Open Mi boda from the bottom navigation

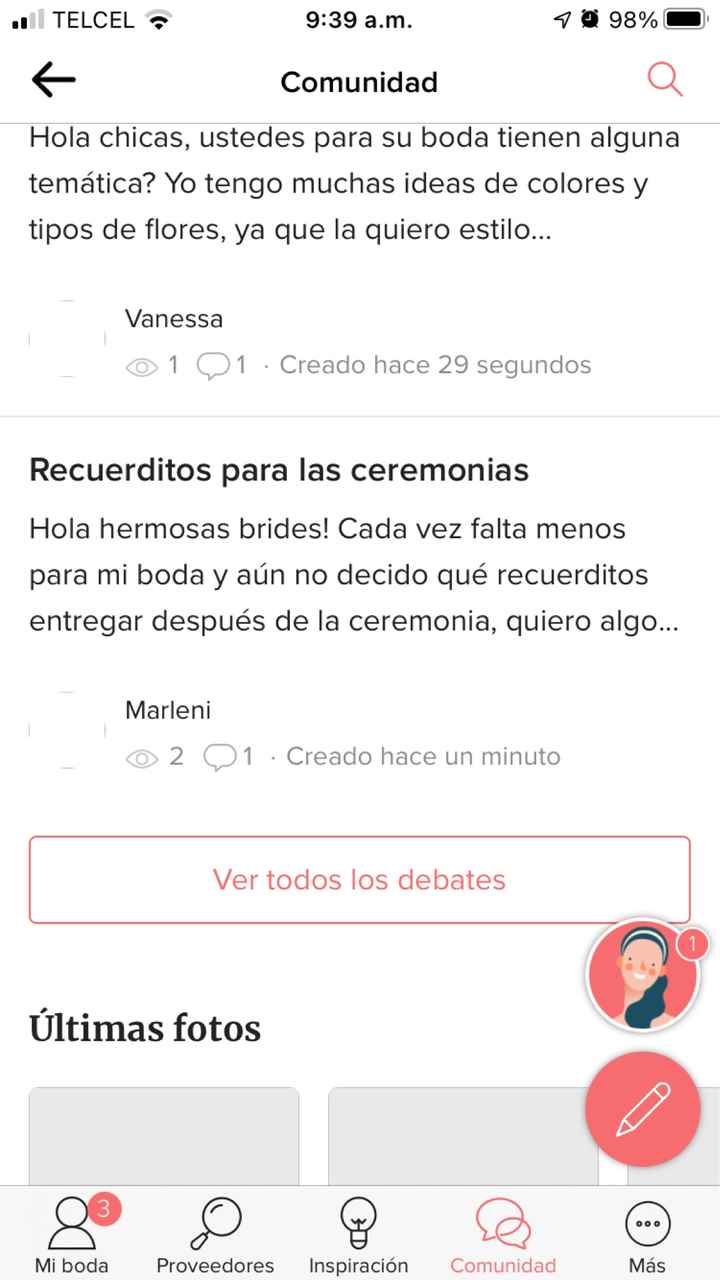coord(70,1230)
